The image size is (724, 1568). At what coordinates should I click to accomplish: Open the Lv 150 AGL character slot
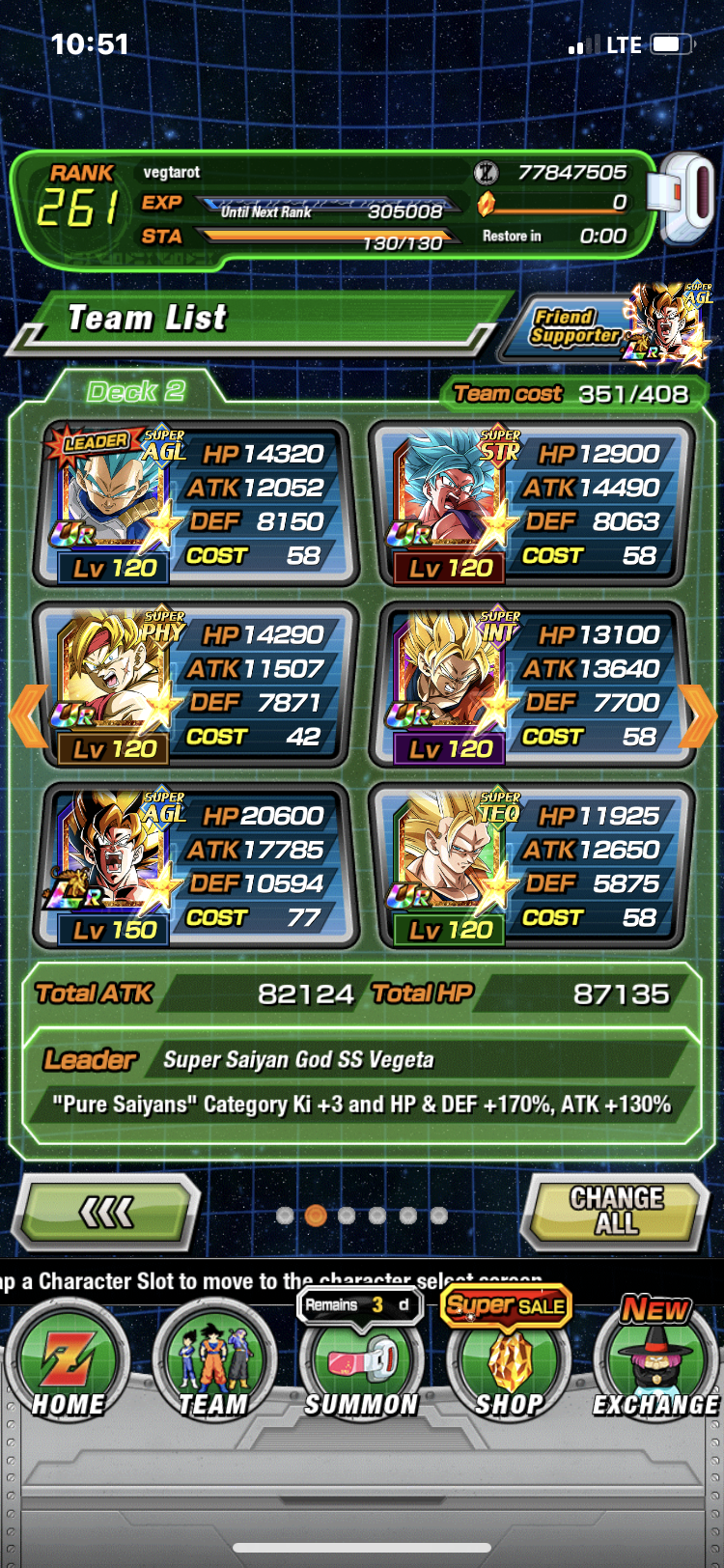pyautogui.click(x=195, y=866)
